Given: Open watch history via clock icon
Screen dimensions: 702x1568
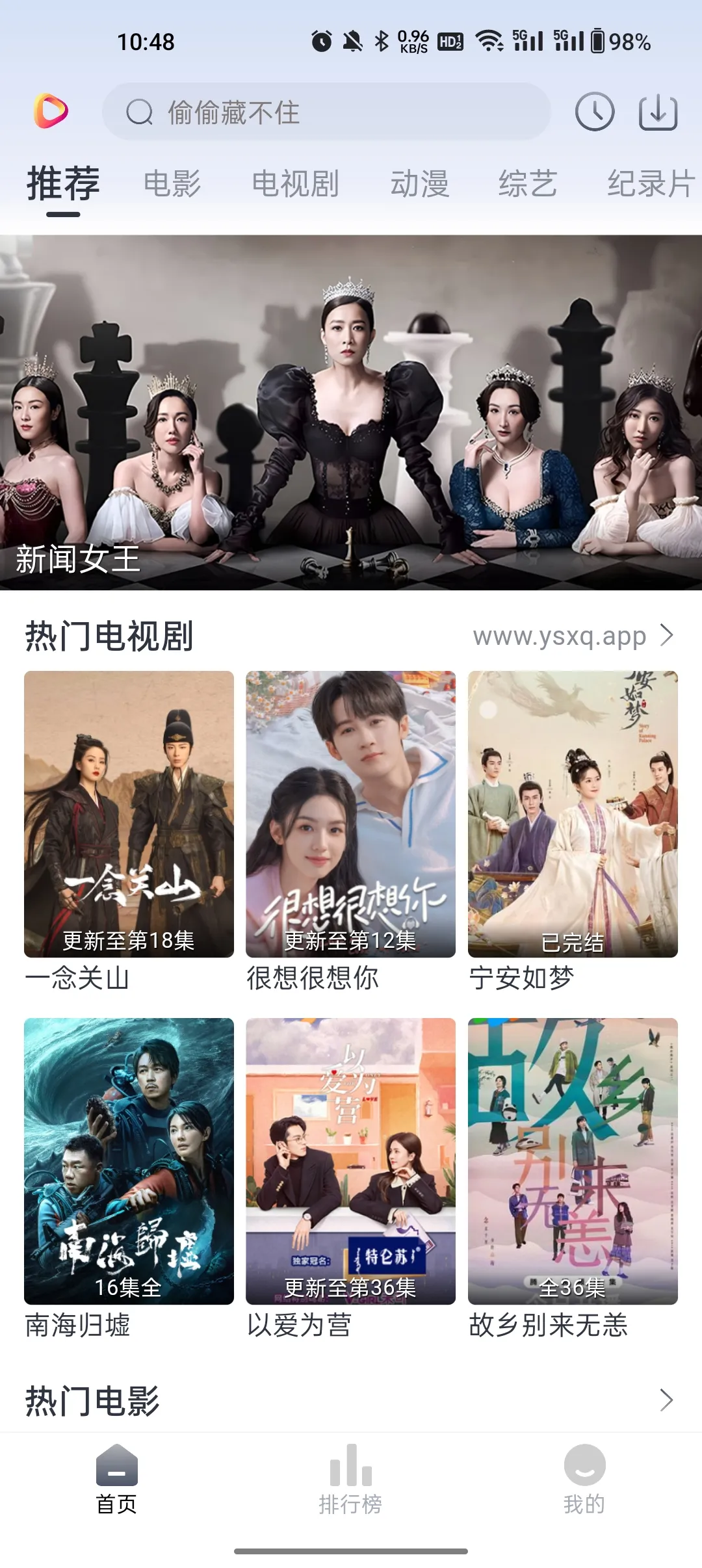Looking at the screenshot, I should point(595,113).
